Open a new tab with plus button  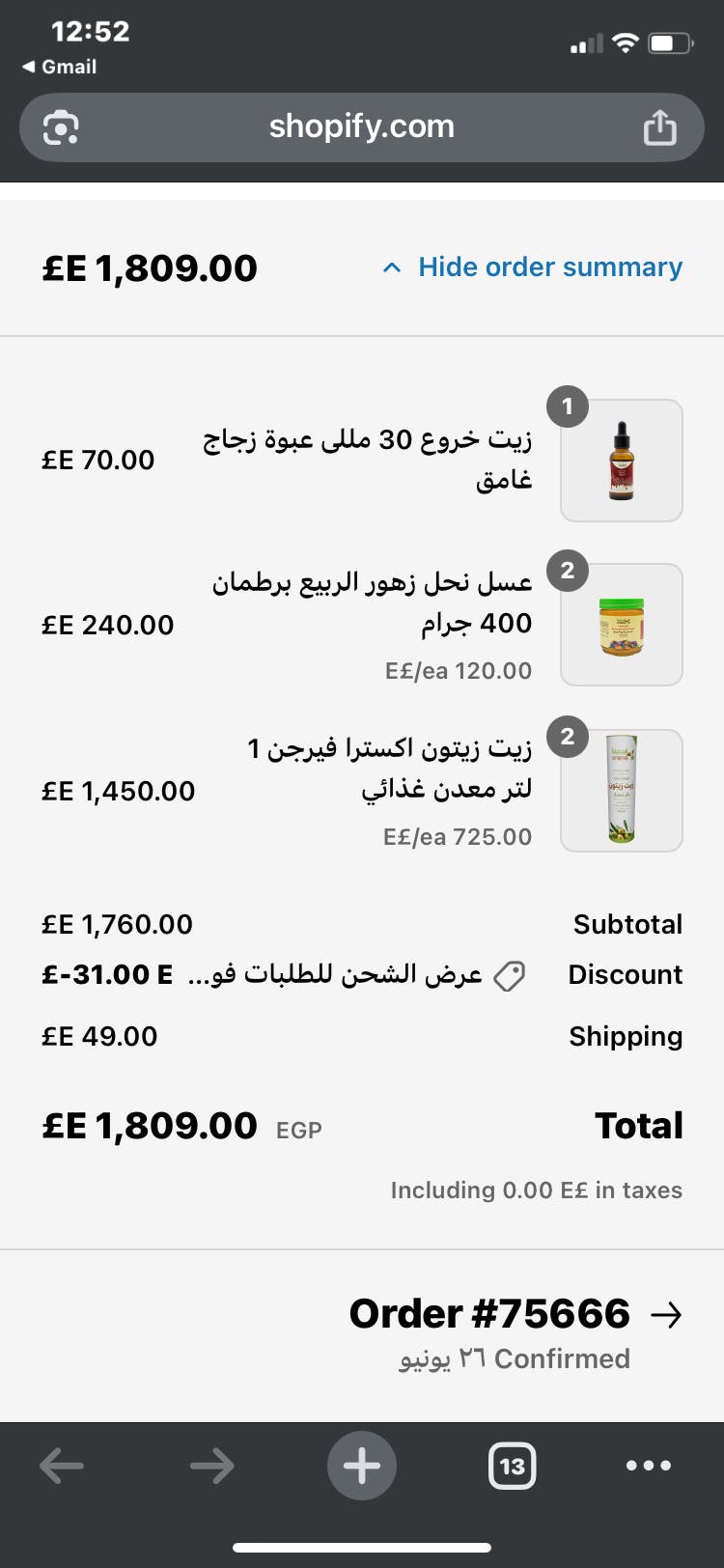[362, 1466]
